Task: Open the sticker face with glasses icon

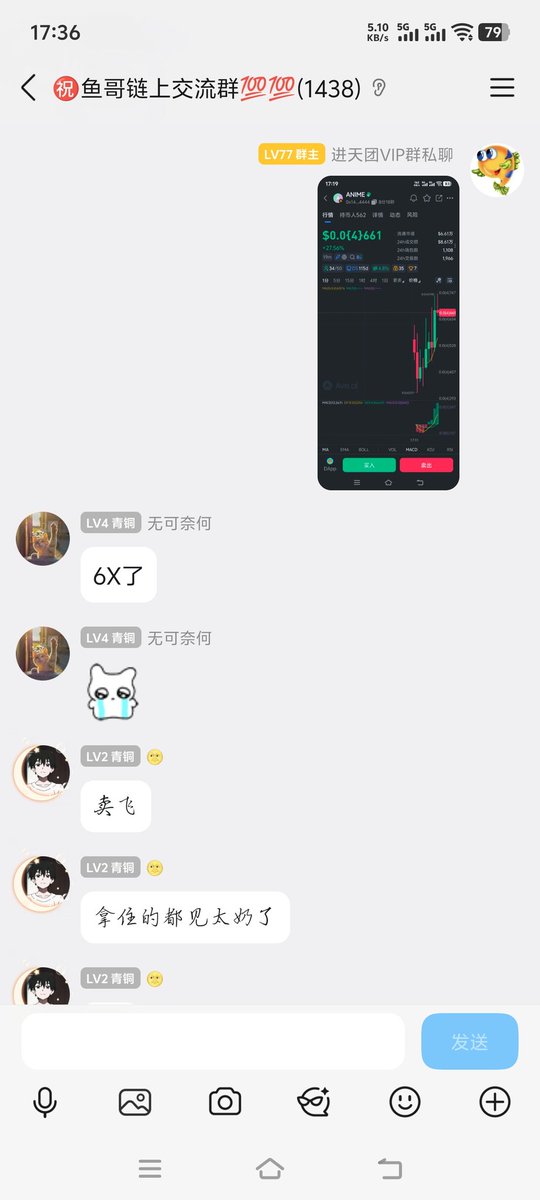Action: point(314,1102)
